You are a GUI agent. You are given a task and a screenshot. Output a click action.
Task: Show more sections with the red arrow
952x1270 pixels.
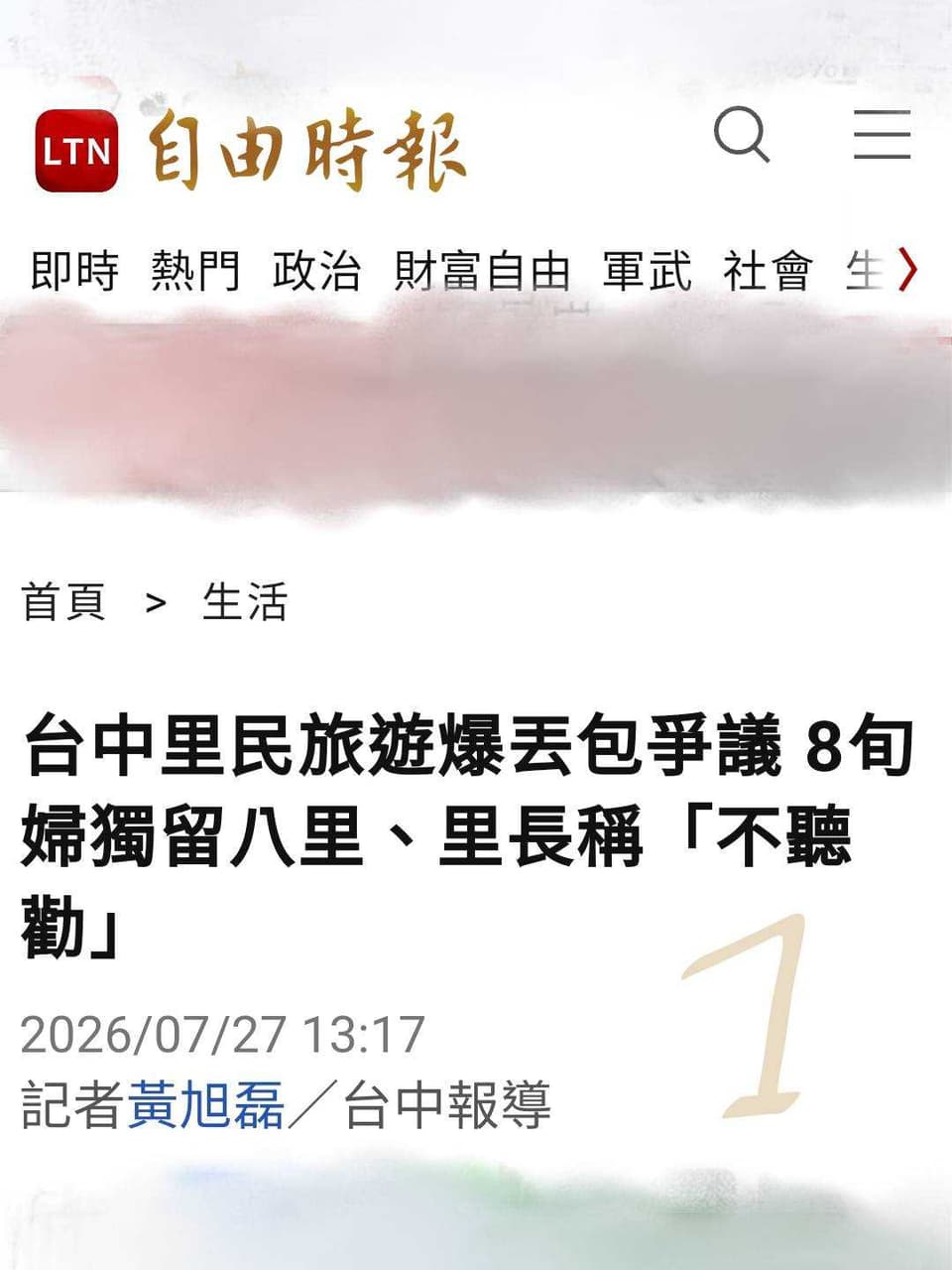click(x=906, y=270)
